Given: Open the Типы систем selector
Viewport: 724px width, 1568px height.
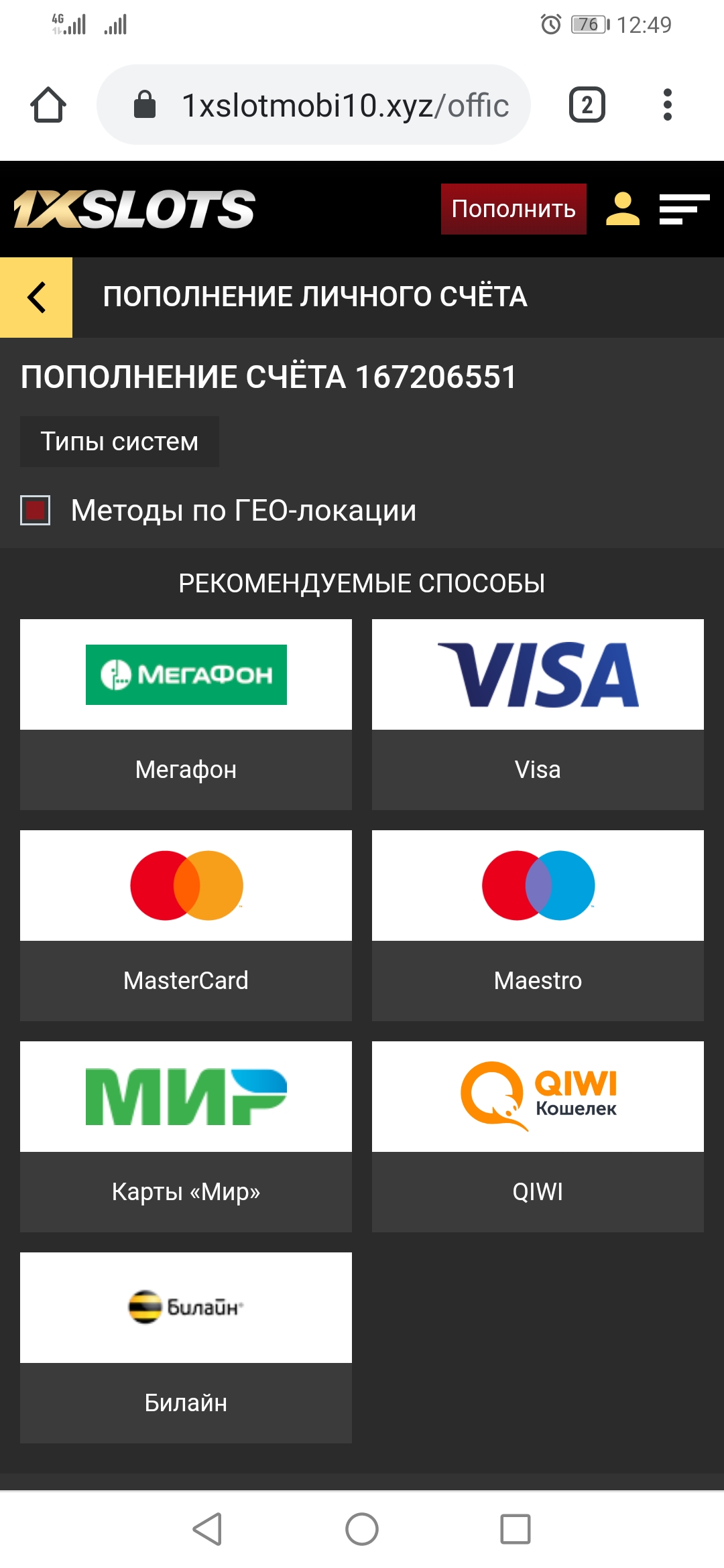Looking at the screenshot, I should pyautogui.click(x=119, y=442).
